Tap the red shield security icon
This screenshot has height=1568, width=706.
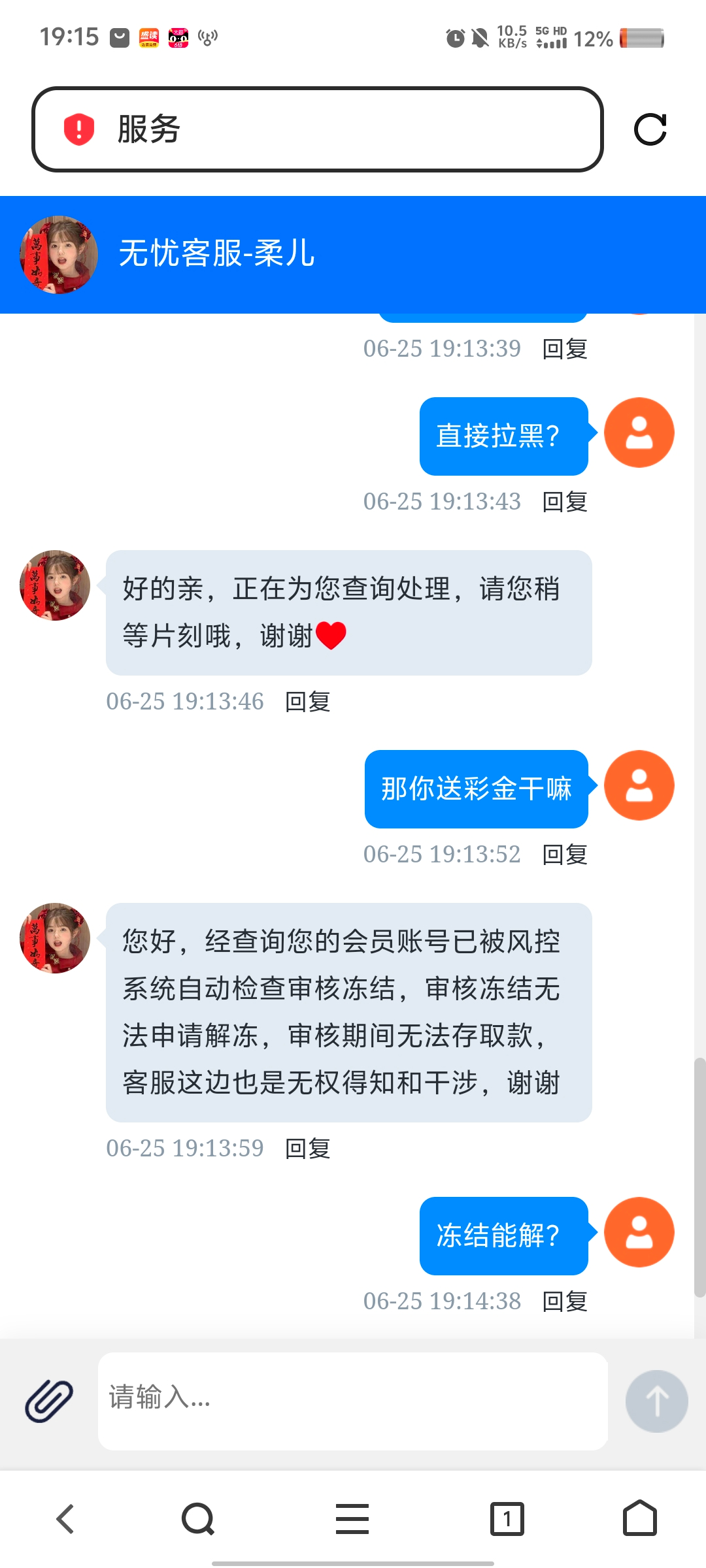[x=79, y=129]
